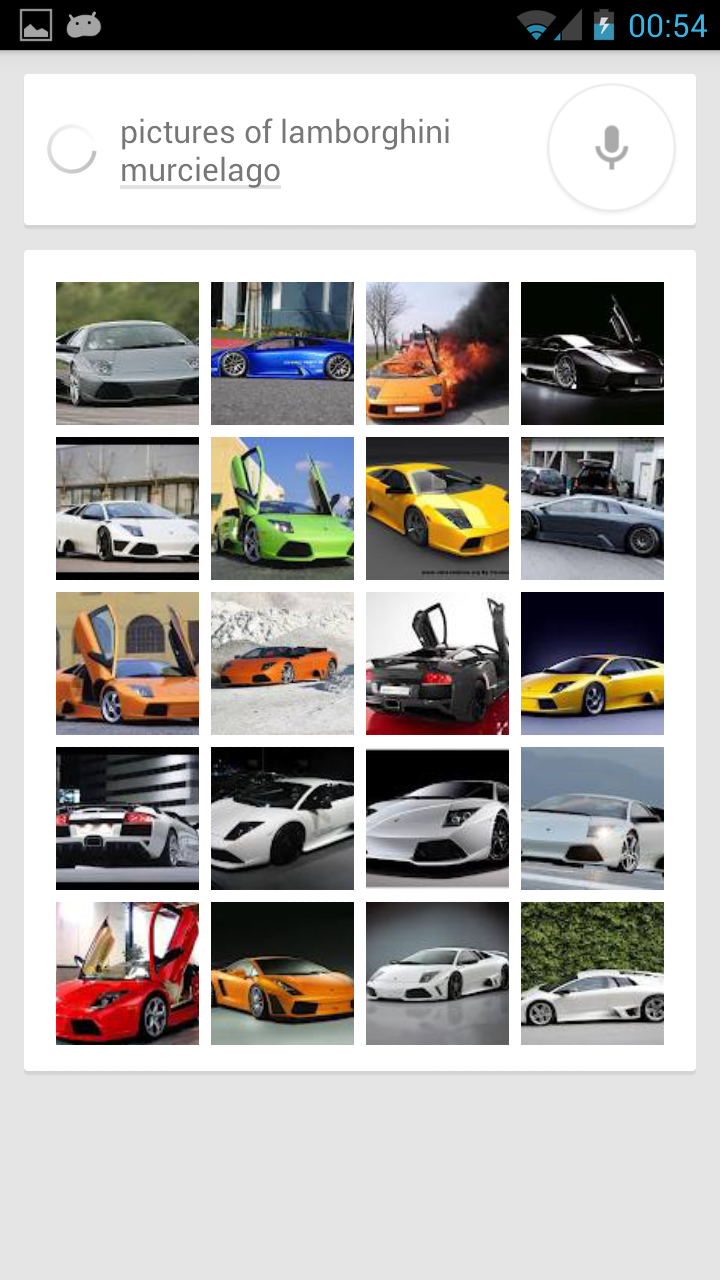Open the yellow Lamborghini on blue backdrop
720x1280 pixels.
click(x=592, y=663)
